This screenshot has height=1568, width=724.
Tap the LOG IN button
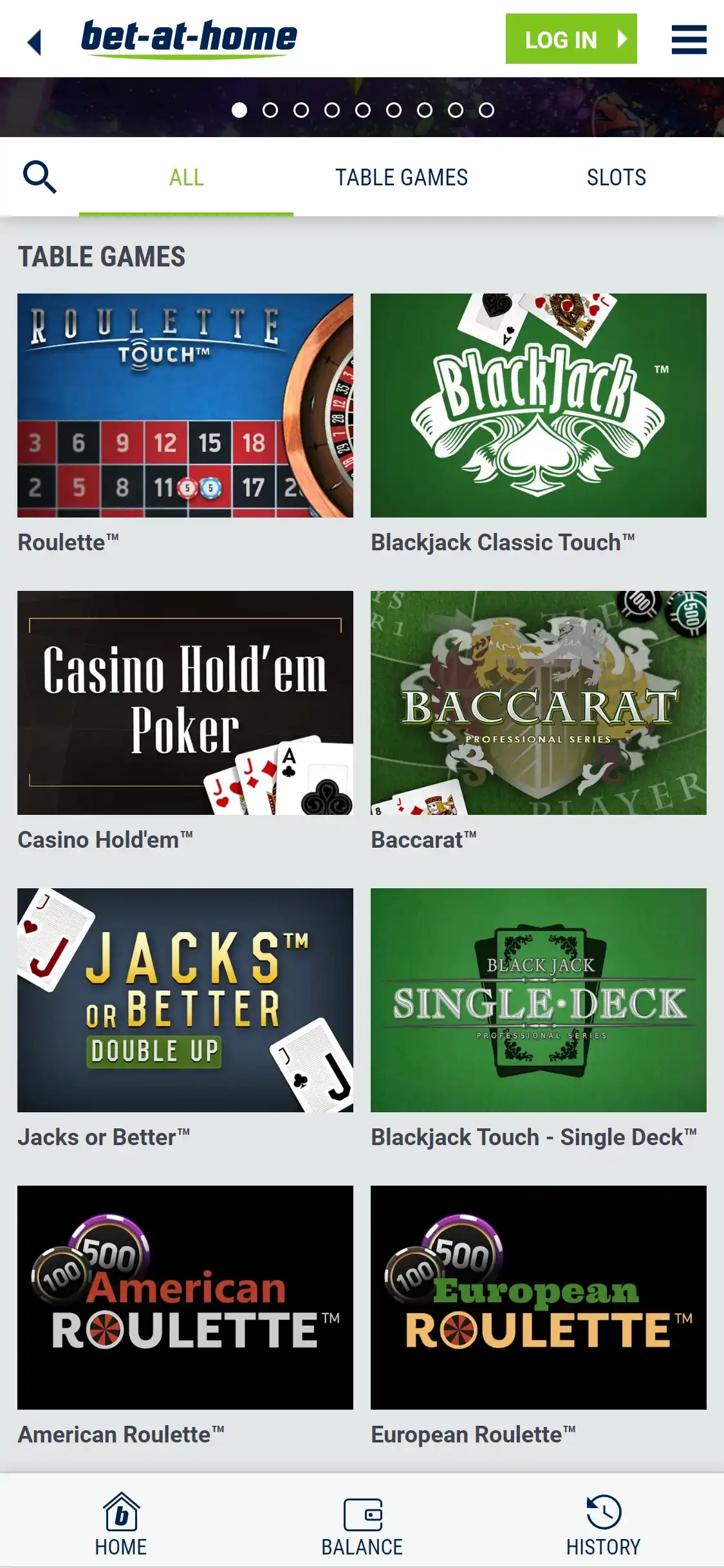click(x=571, y=39)
